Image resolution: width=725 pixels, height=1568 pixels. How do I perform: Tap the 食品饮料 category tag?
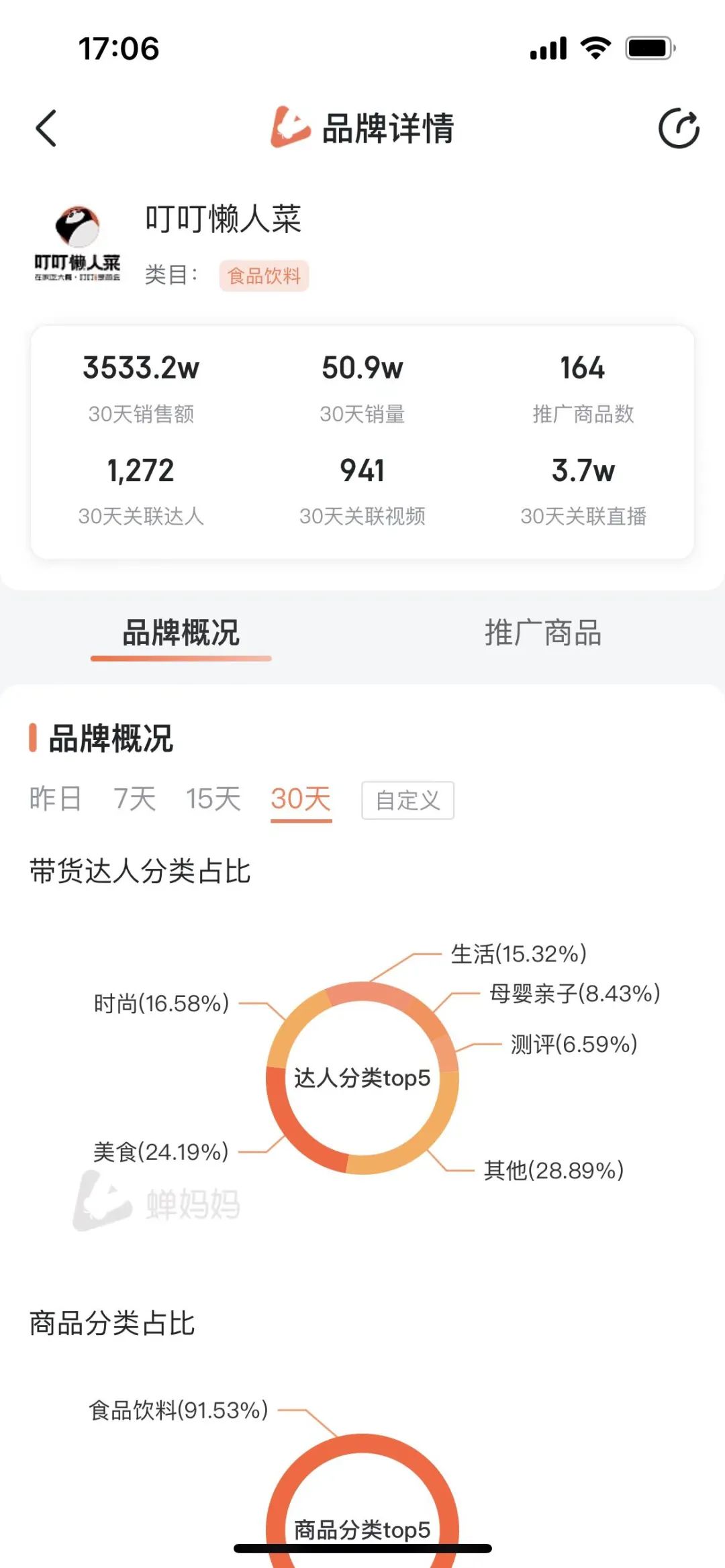coord(264,276)
